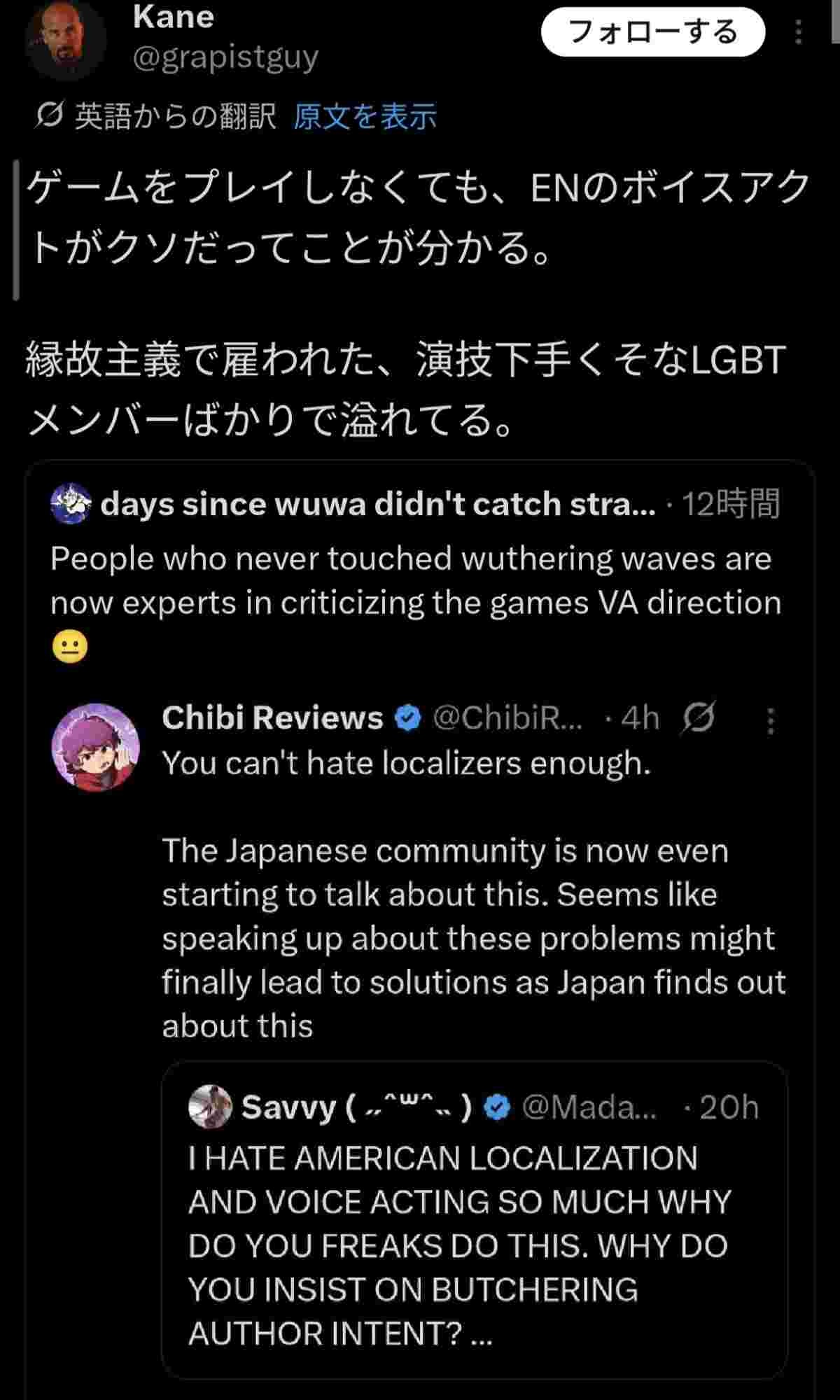Open Kane's profile picture
Viewport: 840px width, 1400px height.
tap(64, 38)
